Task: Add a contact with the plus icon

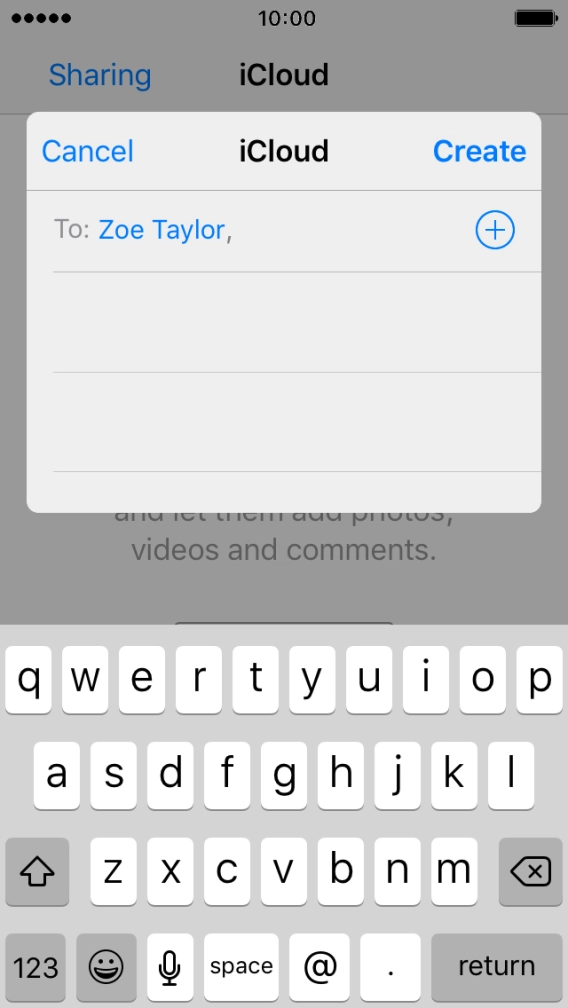Action: pyautogui.click(x=495, y=230)
